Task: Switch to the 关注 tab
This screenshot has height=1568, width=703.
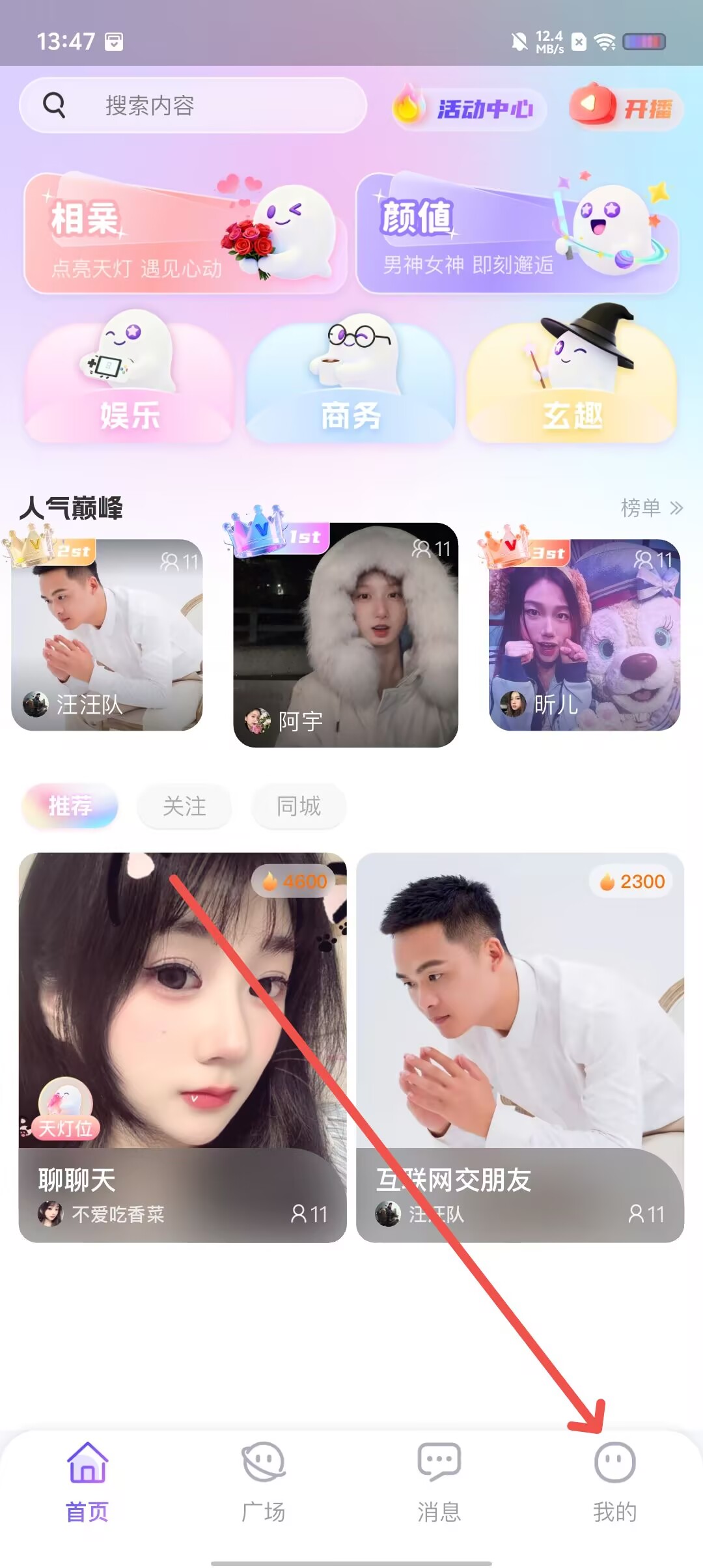Action: pyautogui.click(x=184, y=806)
